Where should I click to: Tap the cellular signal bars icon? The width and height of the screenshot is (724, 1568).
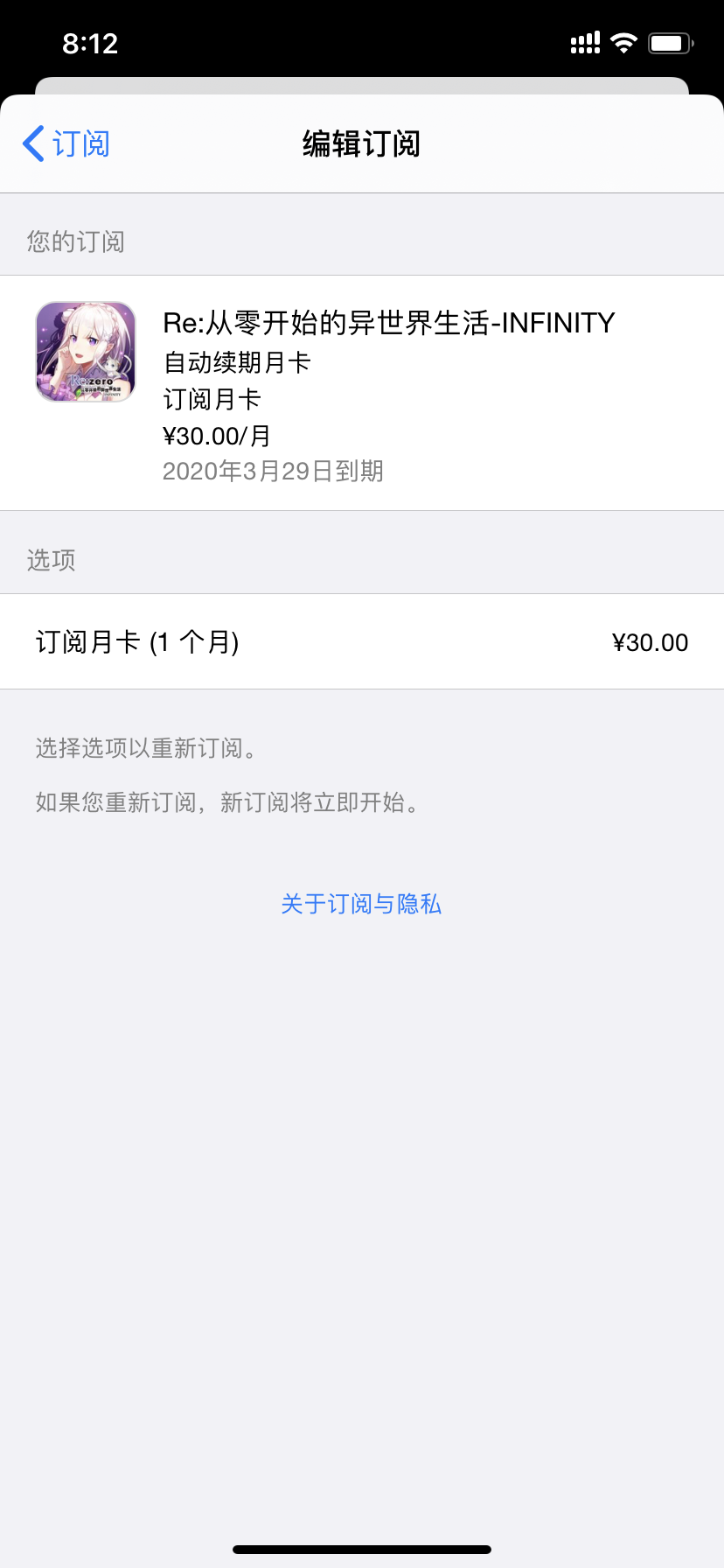click(x=584, y=41)
